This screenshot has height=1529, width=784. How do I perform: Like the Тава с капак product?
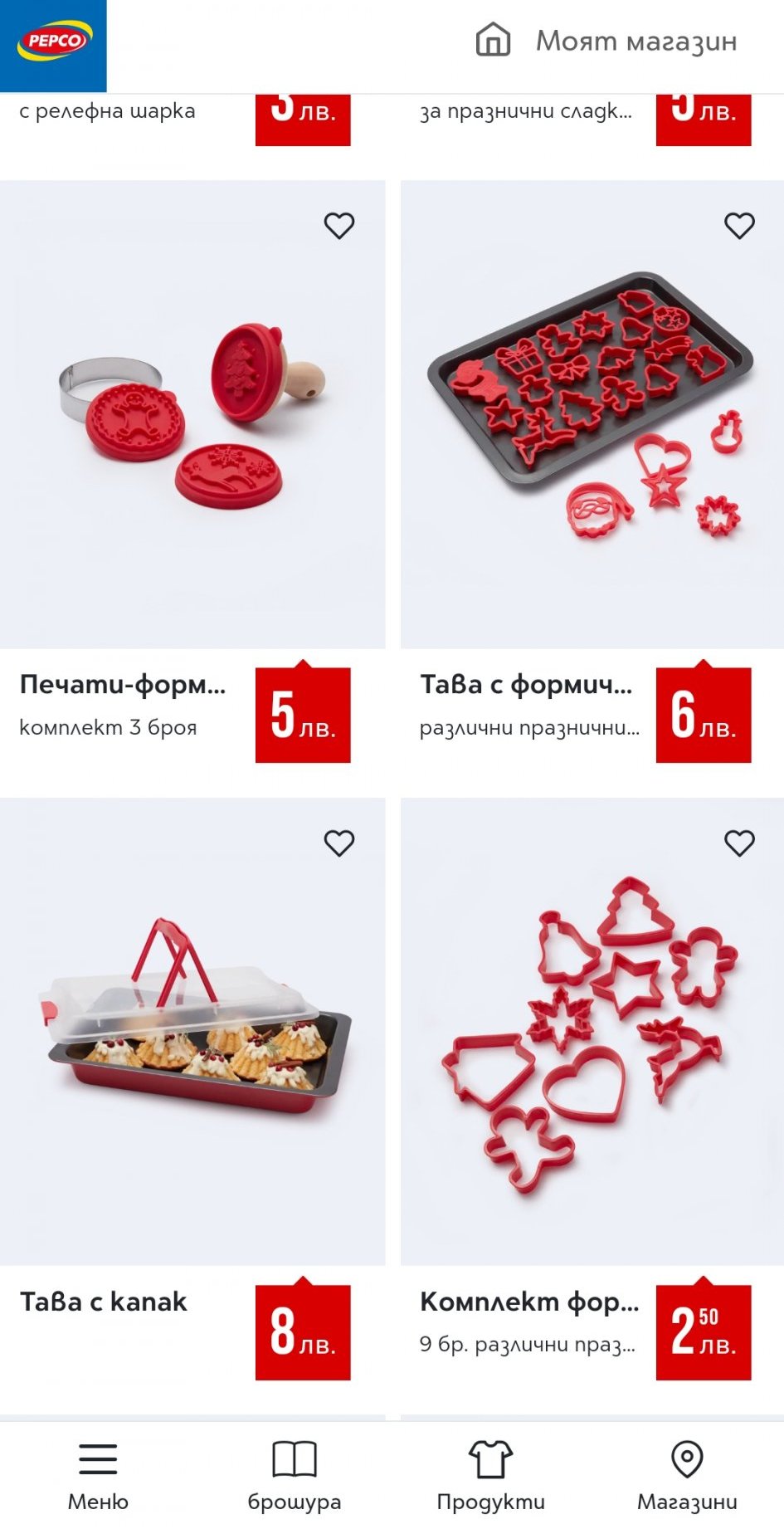click(338, 843)
